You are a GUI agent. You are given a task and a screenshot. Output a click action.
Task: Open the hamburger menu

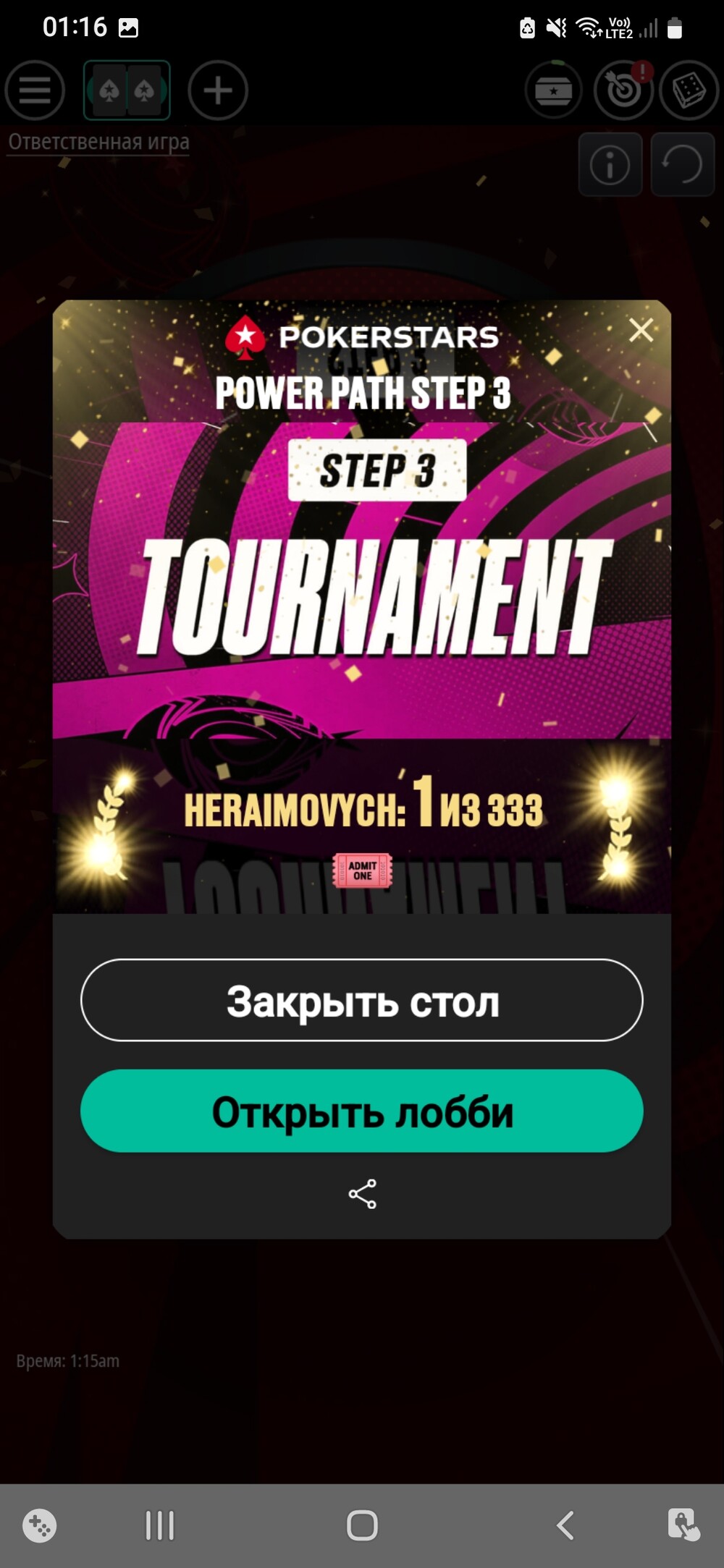[x=35, y=90]
